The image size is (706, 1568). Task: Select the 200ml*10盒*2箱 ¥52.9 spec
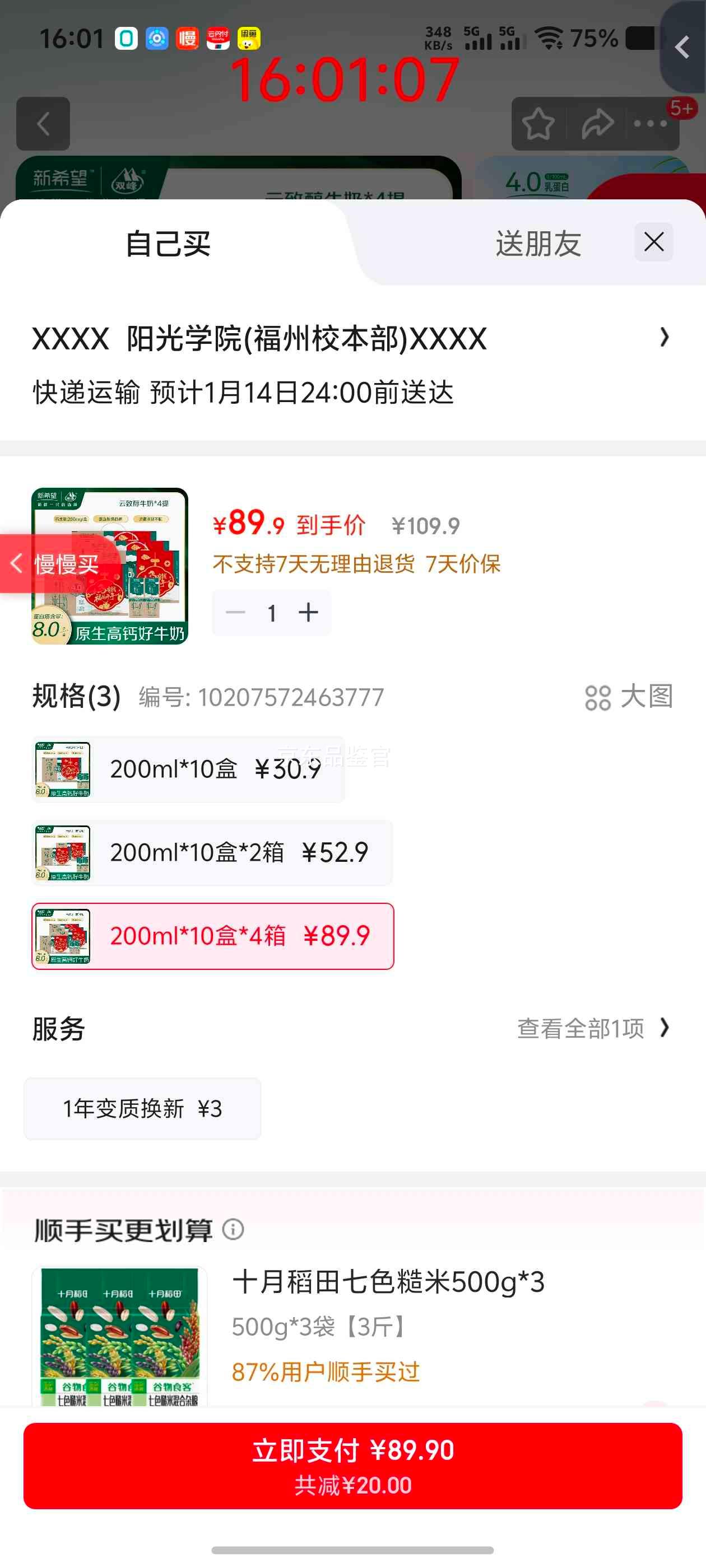click(x=210, y=853)
